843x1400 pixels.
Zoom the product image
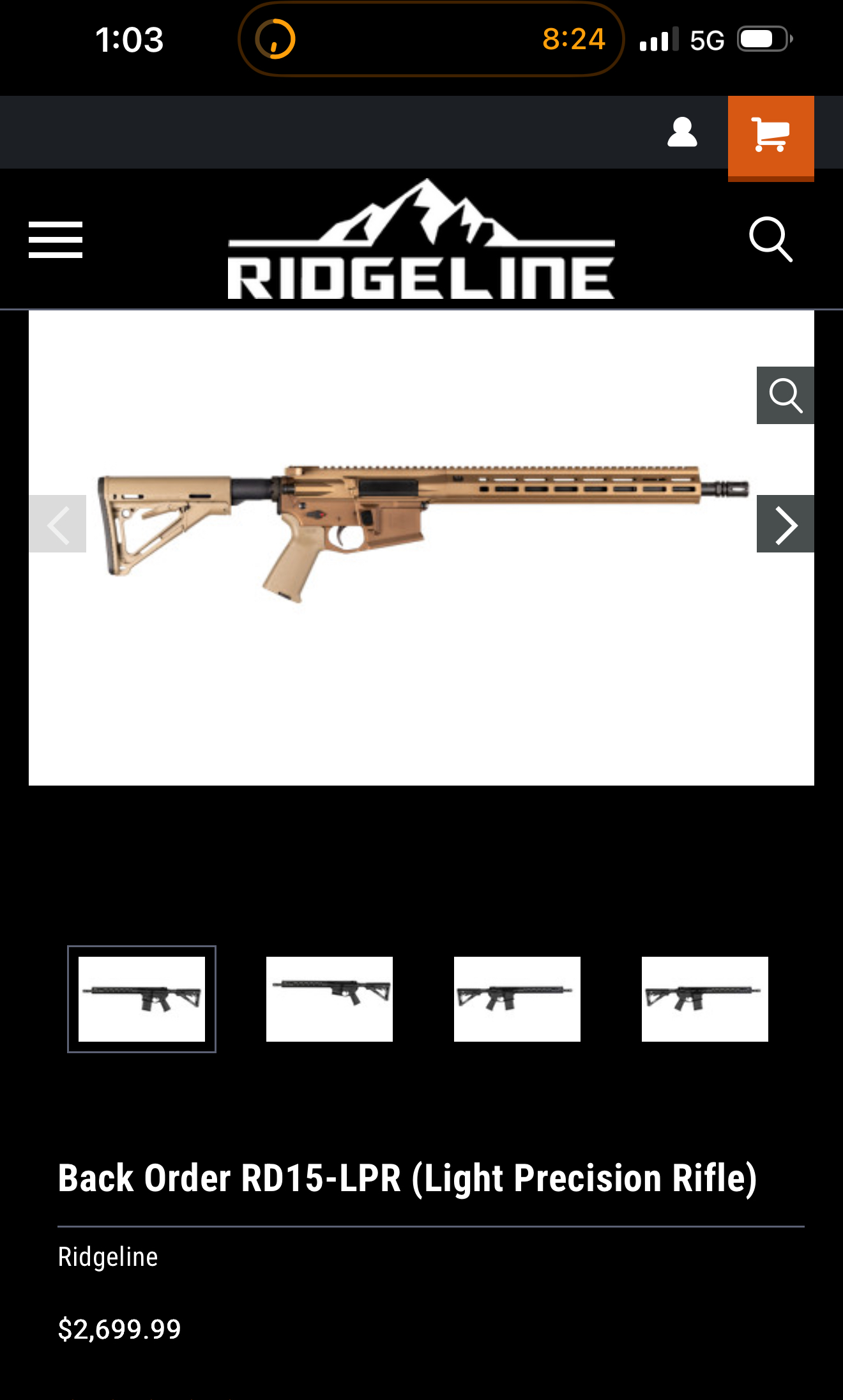click(x=785, y=395)
